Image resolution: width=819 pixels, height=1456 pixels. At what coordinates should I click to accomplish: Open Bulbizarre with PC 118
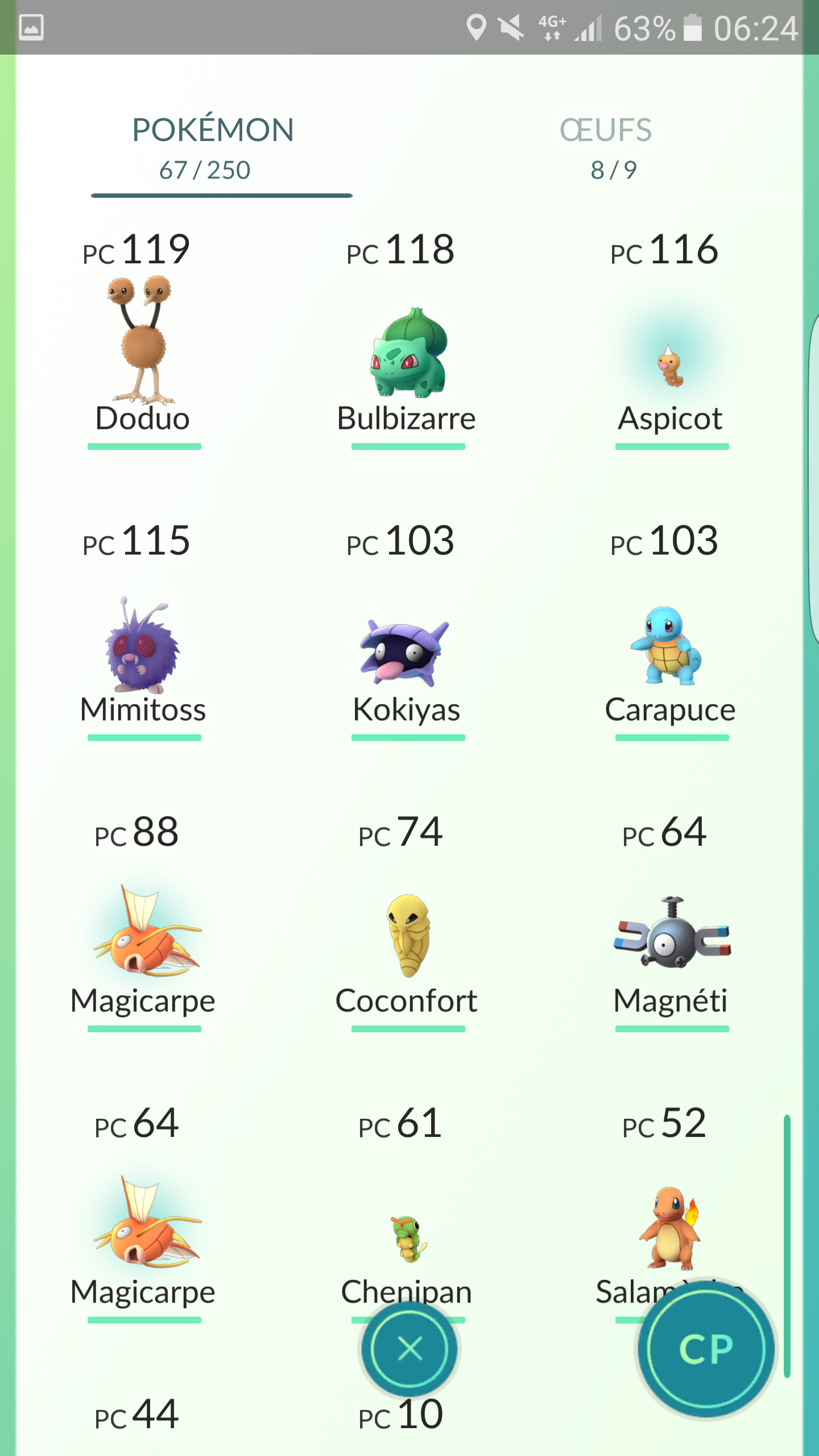407,353
